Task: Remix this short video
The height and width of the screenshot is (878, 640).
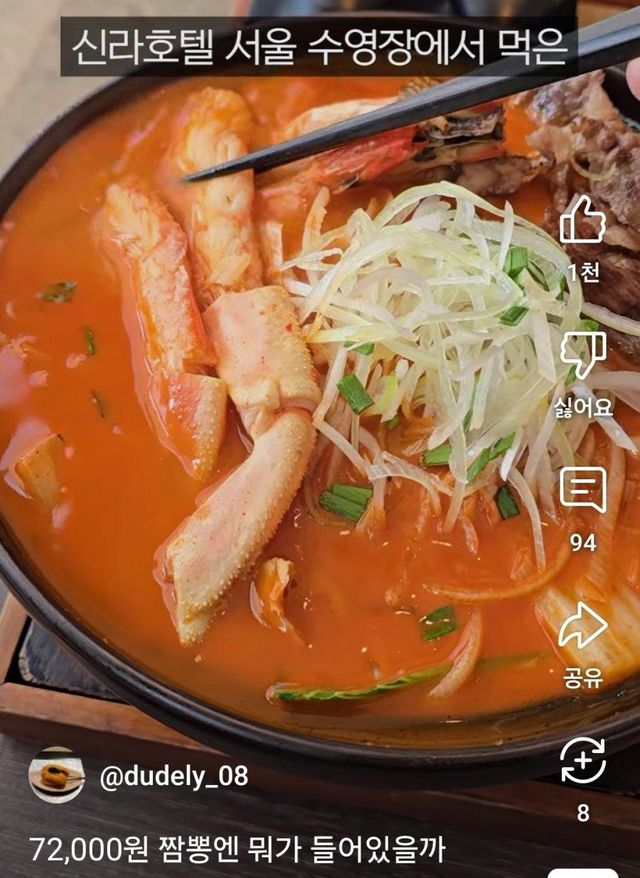Action: [x=583, y=762]
